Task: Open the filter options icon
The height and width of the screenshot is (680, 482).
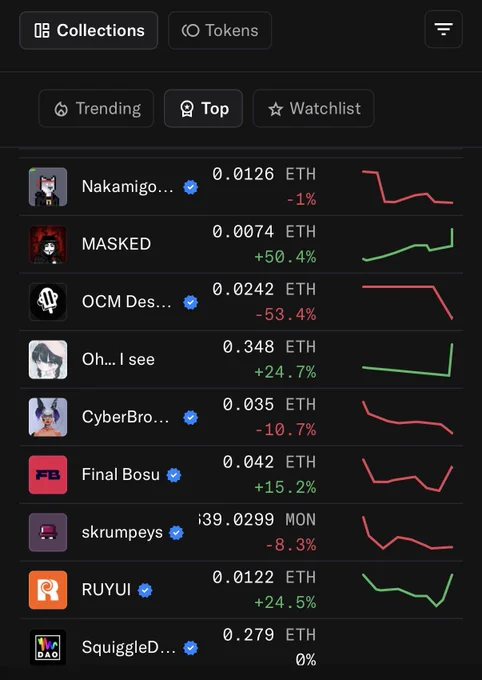Action: pos(443,29)
